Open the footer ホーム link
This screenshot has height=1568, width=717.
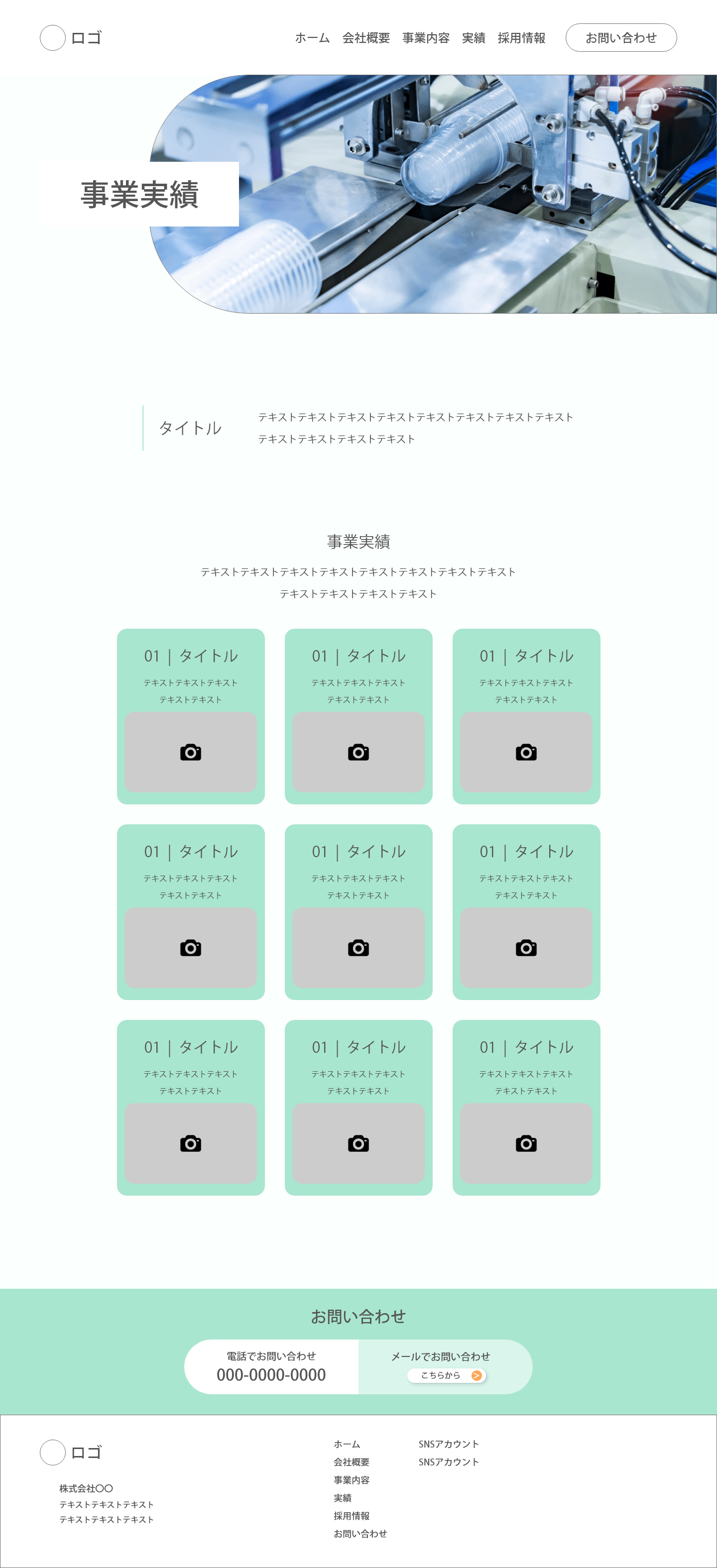point(347,1444)
